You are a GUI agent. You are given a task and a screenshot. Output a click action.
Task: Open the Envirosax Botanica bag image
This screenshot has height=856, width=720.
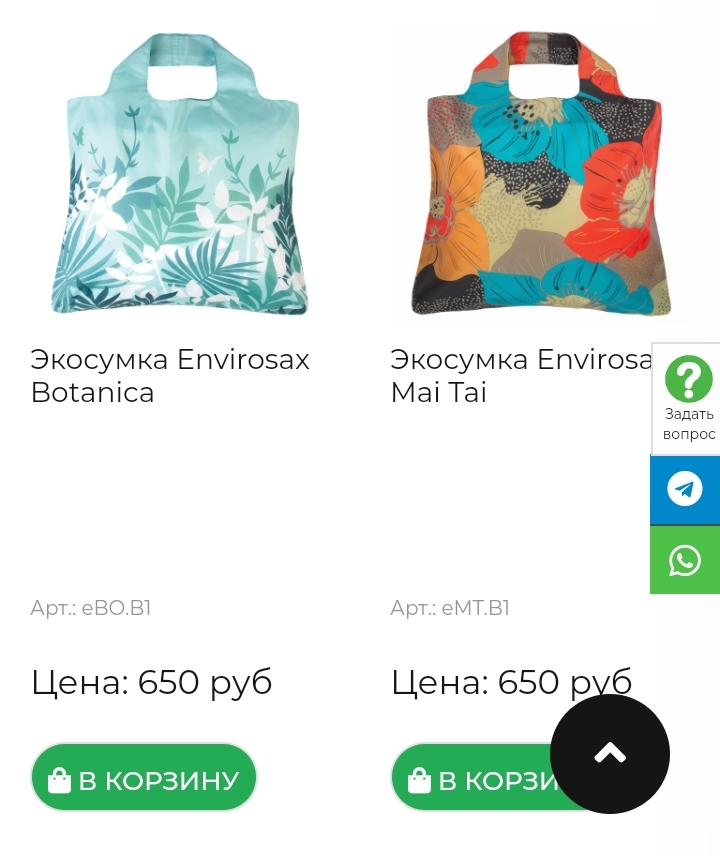click(x=180, y=175)
